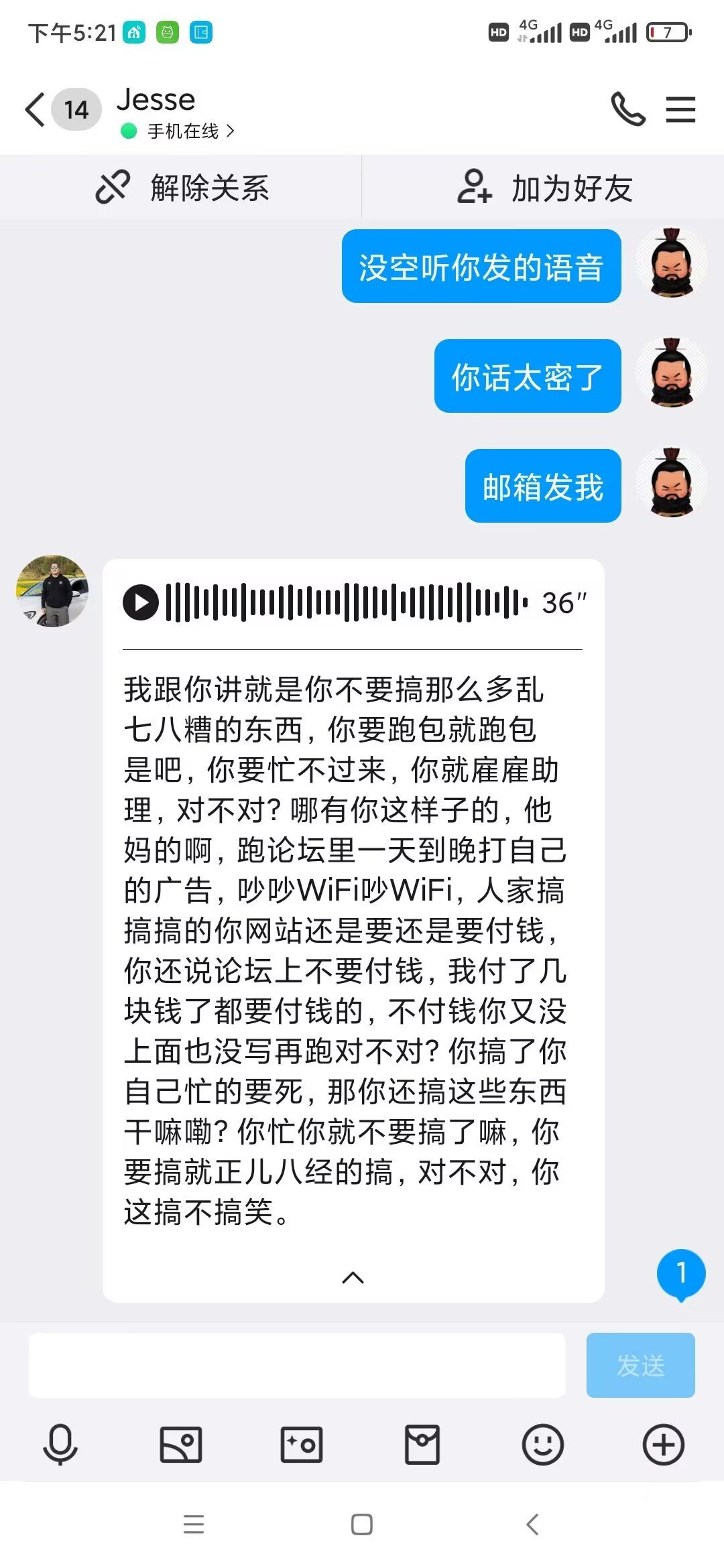The height and width of the screenshot is (1568, 724).
Task: Play the 36-second voice message
Action: (x=141, y=602)
